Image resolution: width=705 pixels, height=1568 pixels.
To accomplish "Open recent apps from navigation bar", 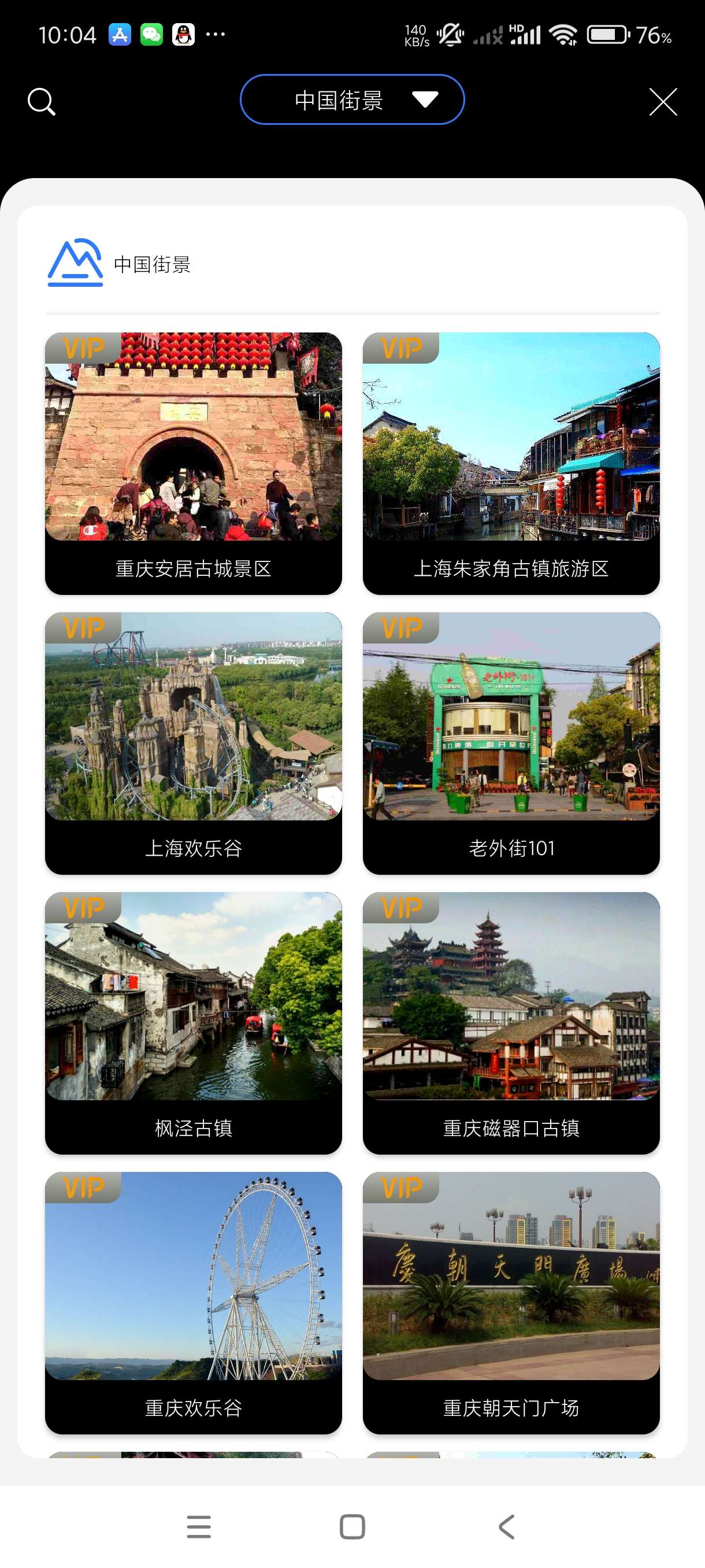I will click(199, 1526).
